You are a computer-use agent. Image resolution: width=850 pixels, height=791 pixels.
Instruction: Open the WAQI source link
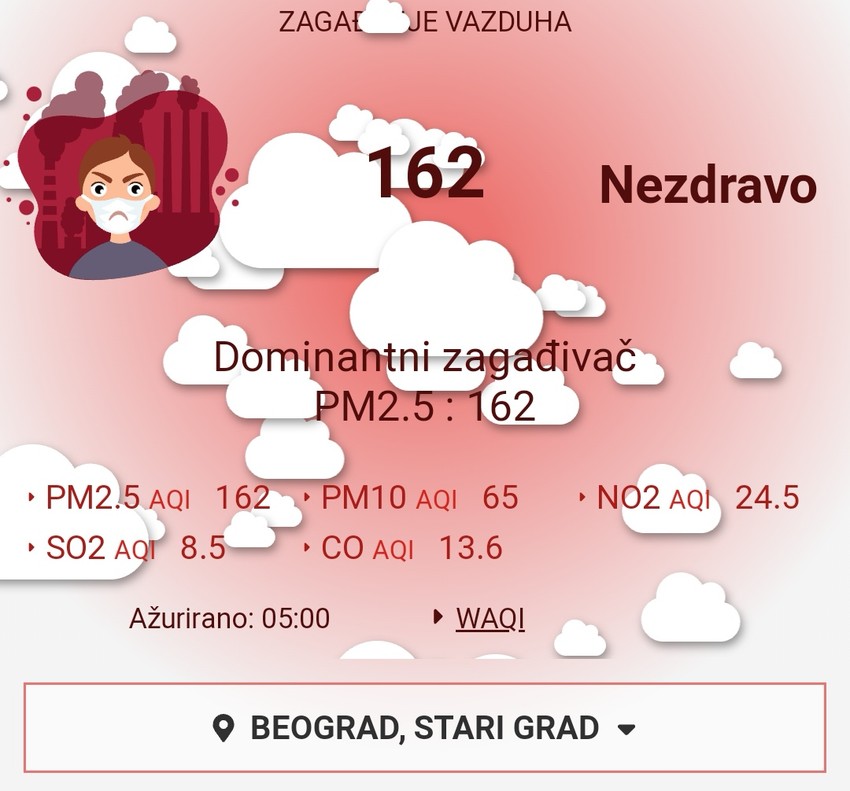[489, 619]
